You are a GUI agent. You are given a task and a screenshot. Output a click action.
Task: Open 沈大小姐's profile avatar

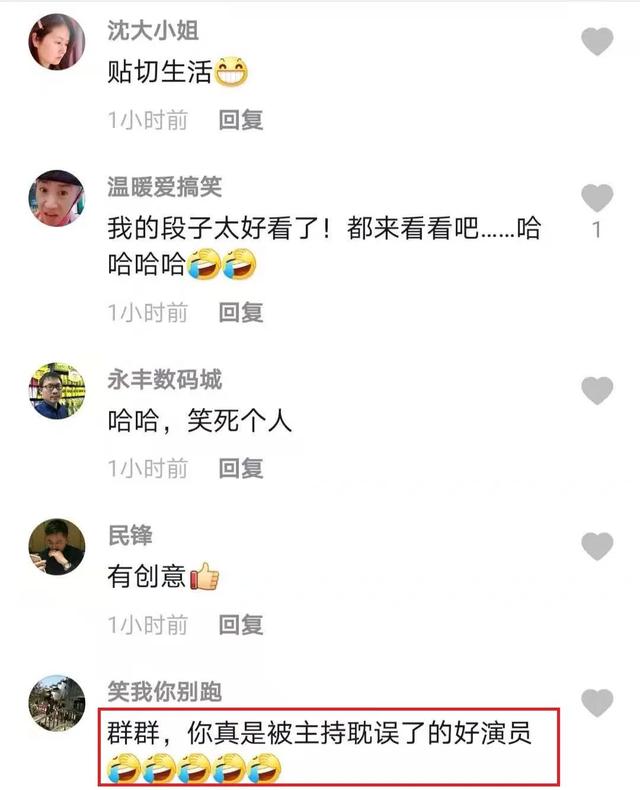point(56,42)
